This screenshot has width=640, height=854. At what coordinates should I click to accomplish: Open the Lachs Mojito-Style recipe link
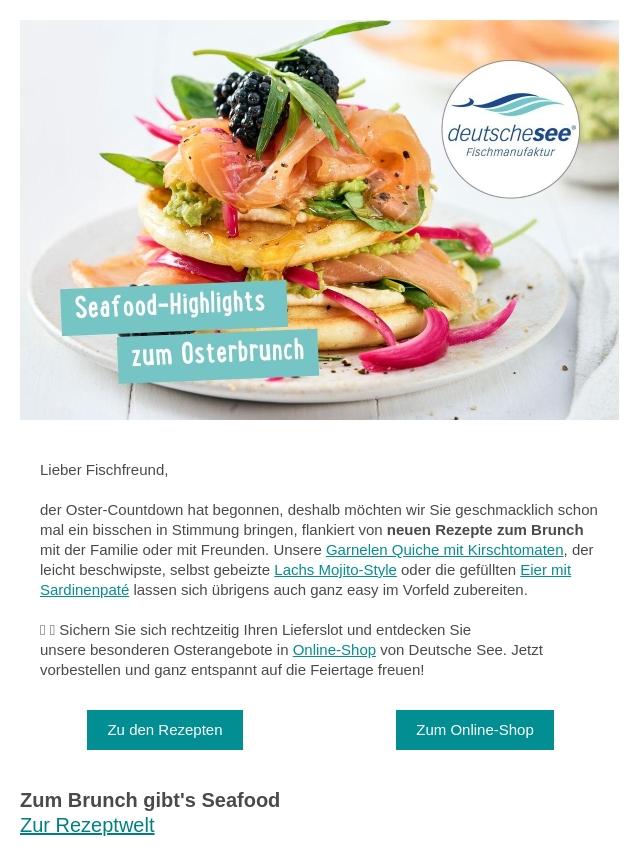(335, 570)
